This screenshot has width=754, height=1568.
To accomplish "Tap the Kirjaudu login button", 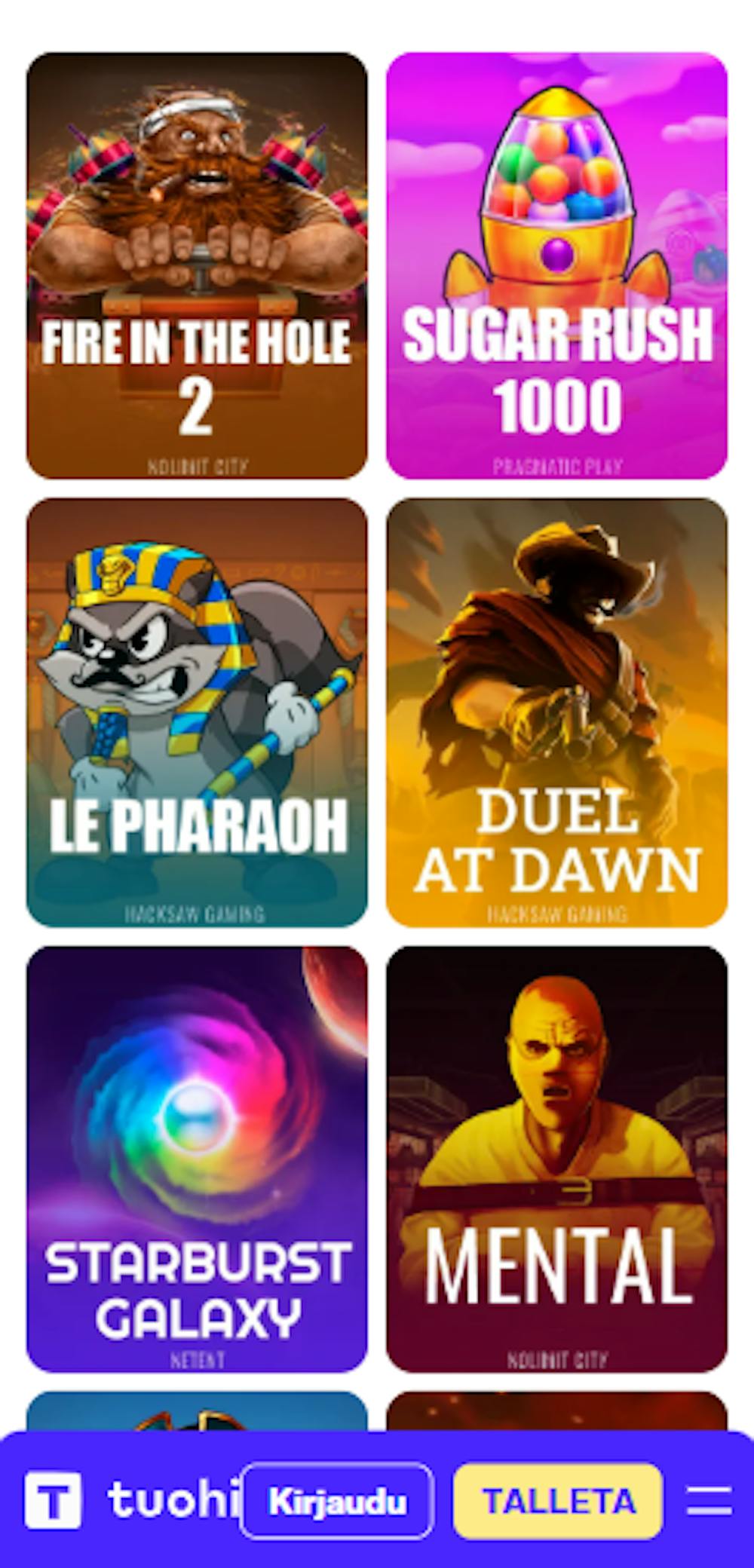I will coord(337,1500).
